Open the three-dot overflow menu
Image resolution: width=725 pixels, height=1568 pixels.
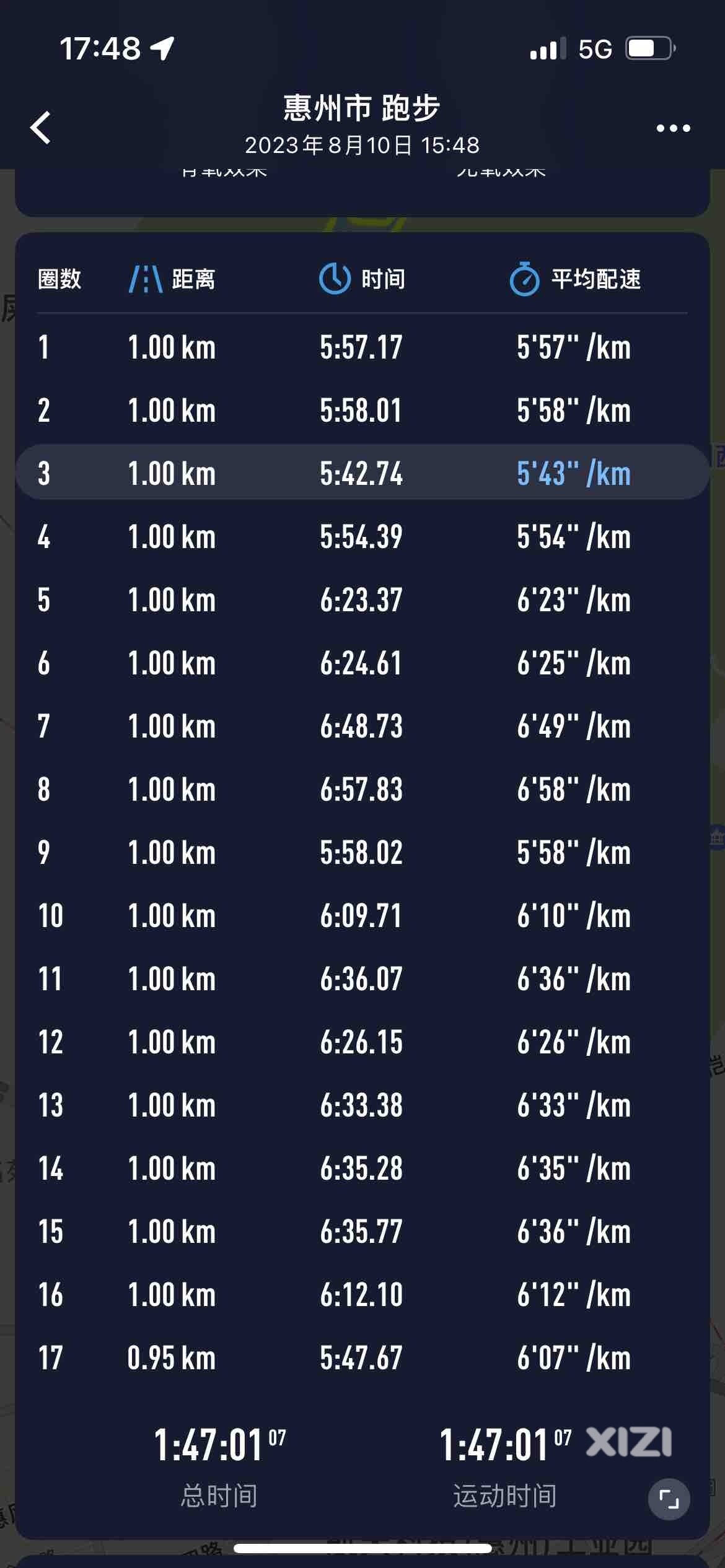[673, 128]
